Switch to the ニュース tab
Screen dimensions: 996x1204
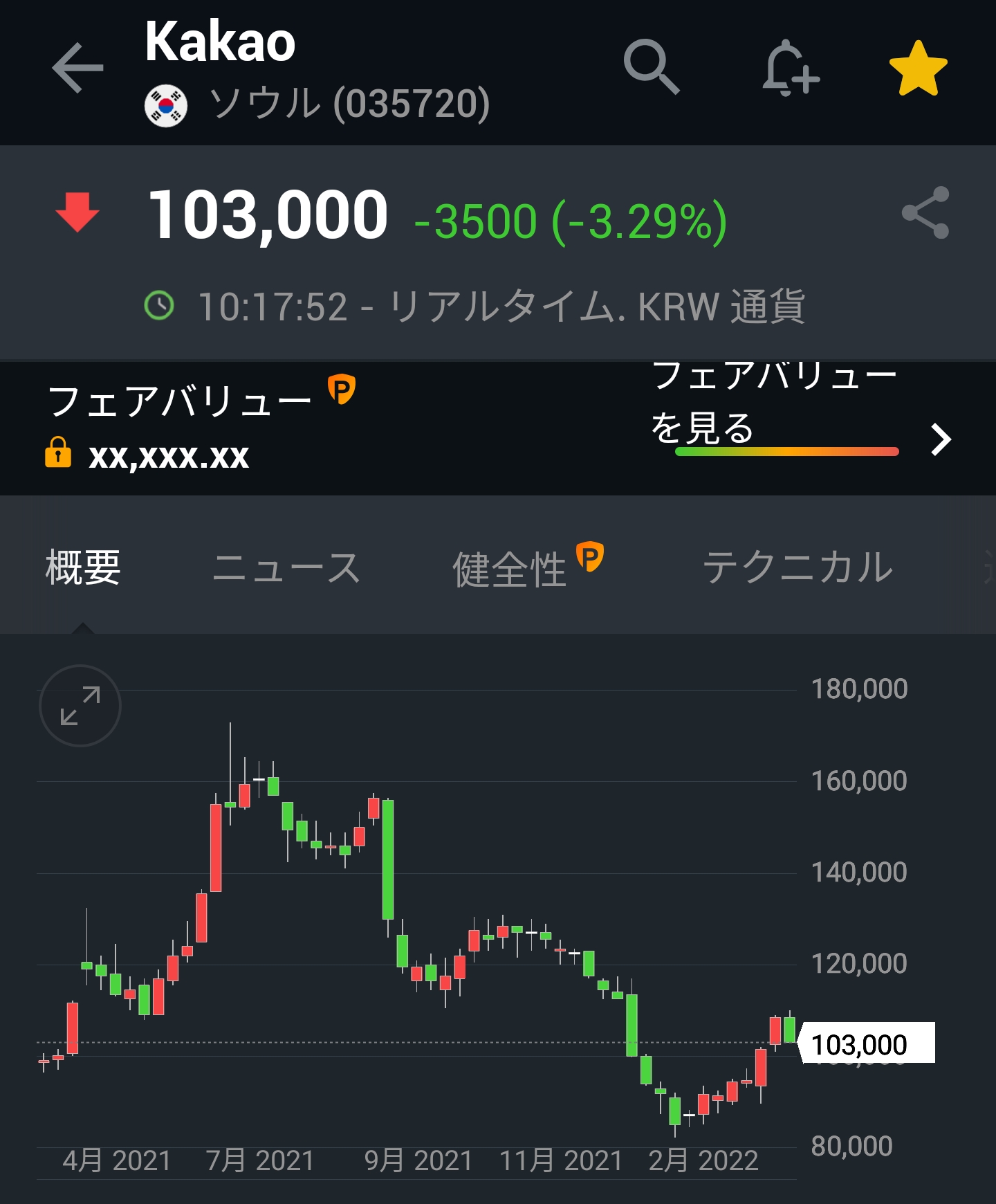[286, 567]
